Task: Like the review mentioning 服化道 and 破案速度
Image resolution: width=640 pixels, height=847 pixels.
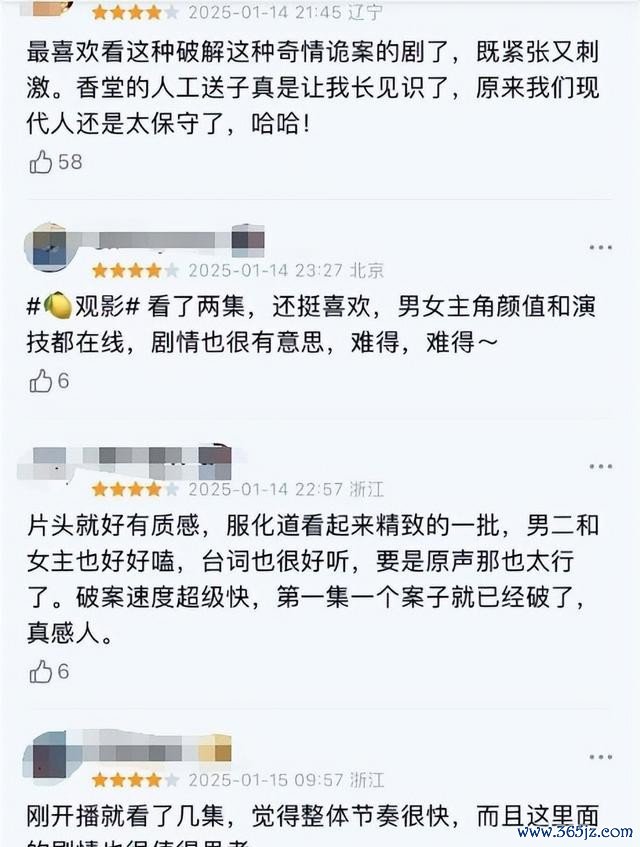Action: tap(41, 672)
